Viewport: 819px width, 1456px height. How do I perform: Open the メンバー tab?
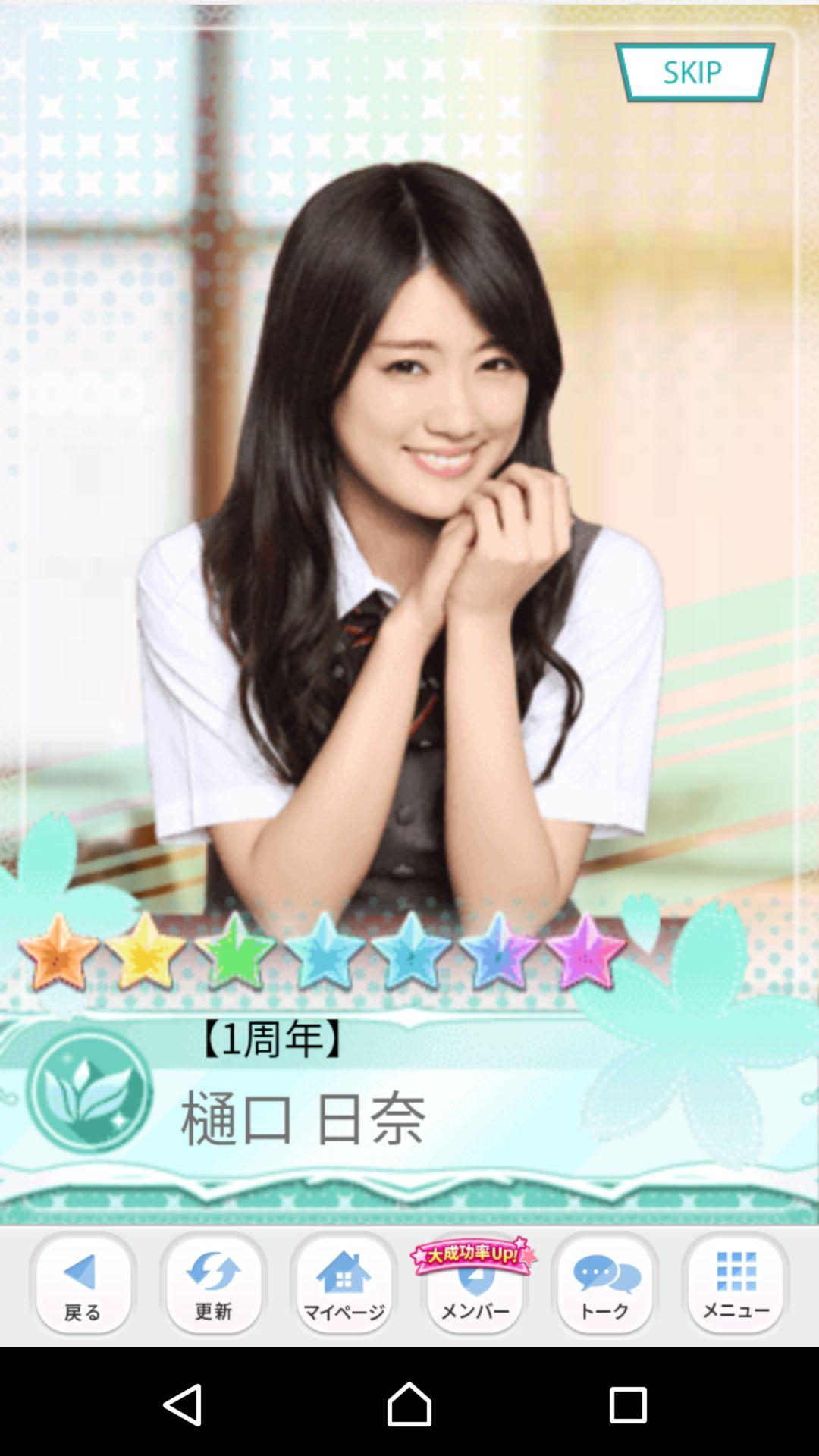point(474,1289)
